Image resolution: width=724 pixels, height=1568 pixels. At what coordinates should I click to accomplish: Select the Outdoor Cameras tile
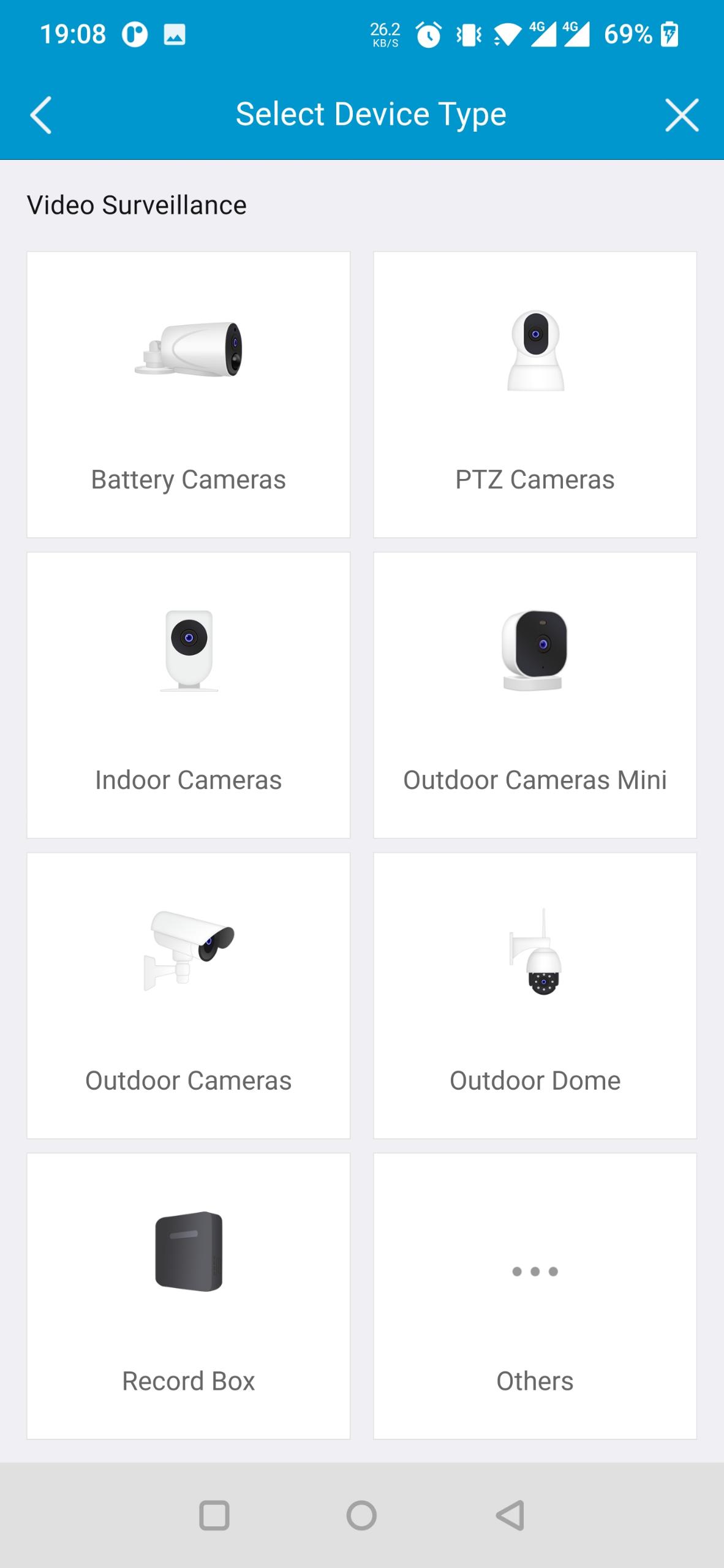(189, 995)
